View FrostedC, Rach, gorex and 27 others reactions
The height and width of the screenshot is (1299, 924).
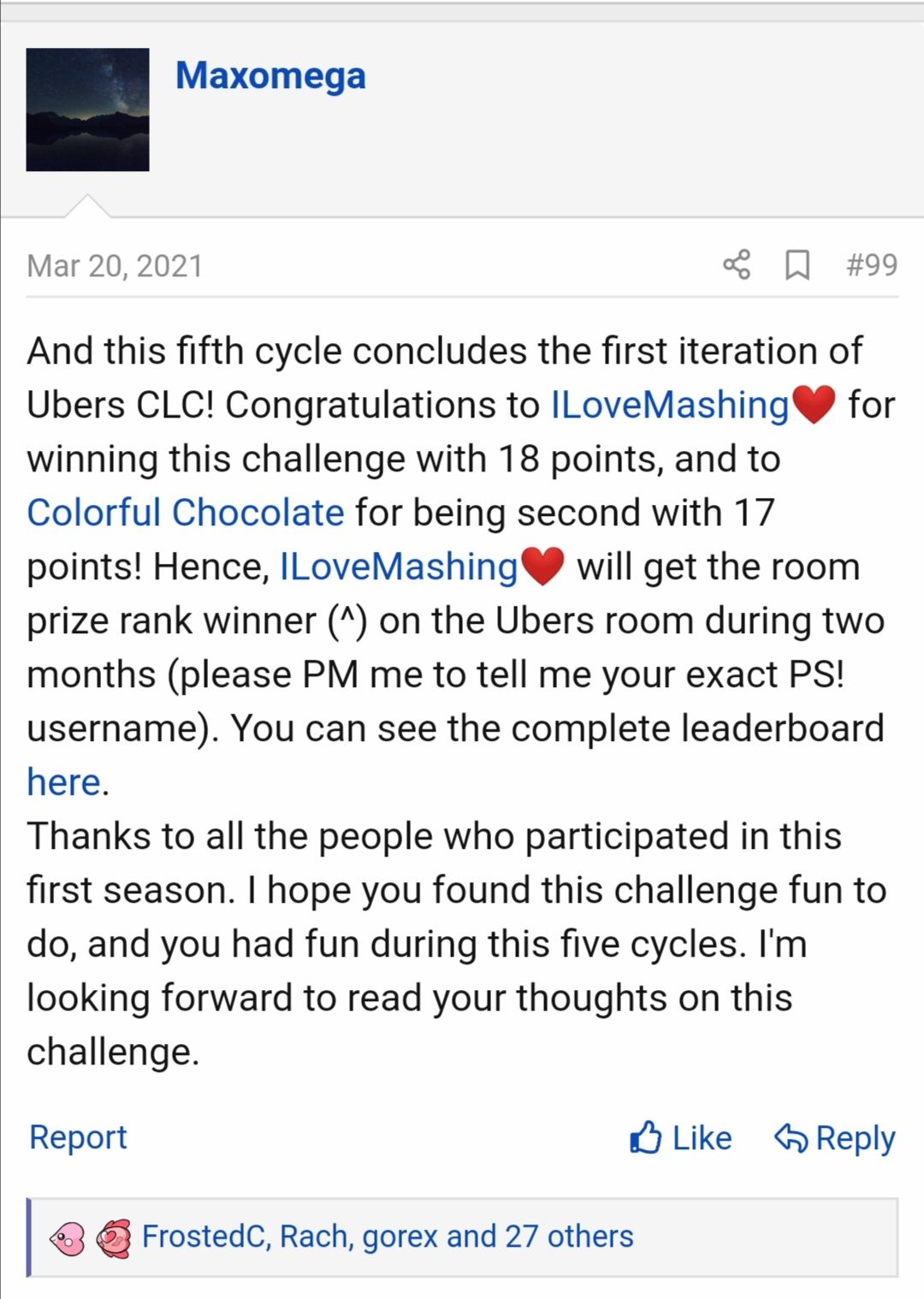(x=387, y=1237)
